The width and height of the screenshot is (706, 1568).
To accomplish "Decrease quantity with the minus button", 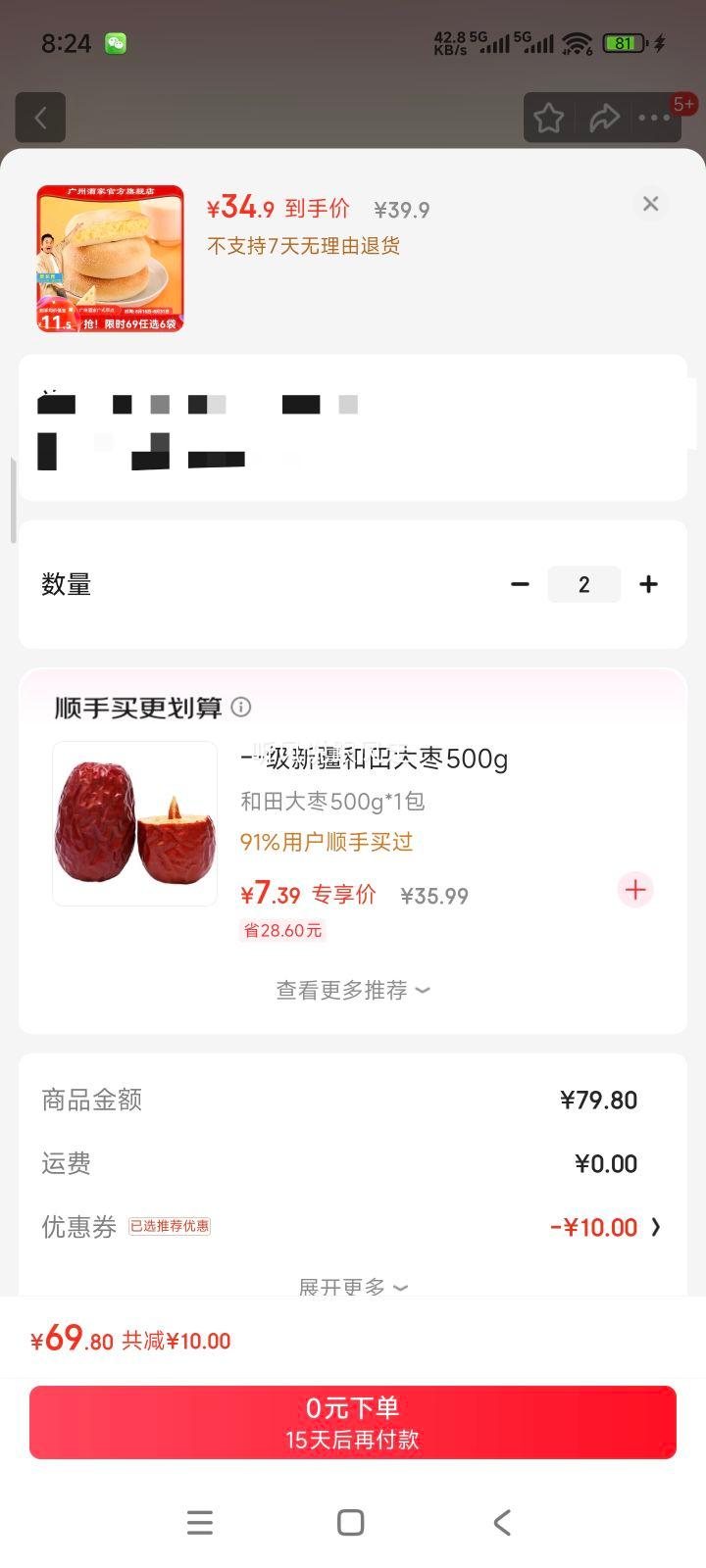I will point(520,584).
